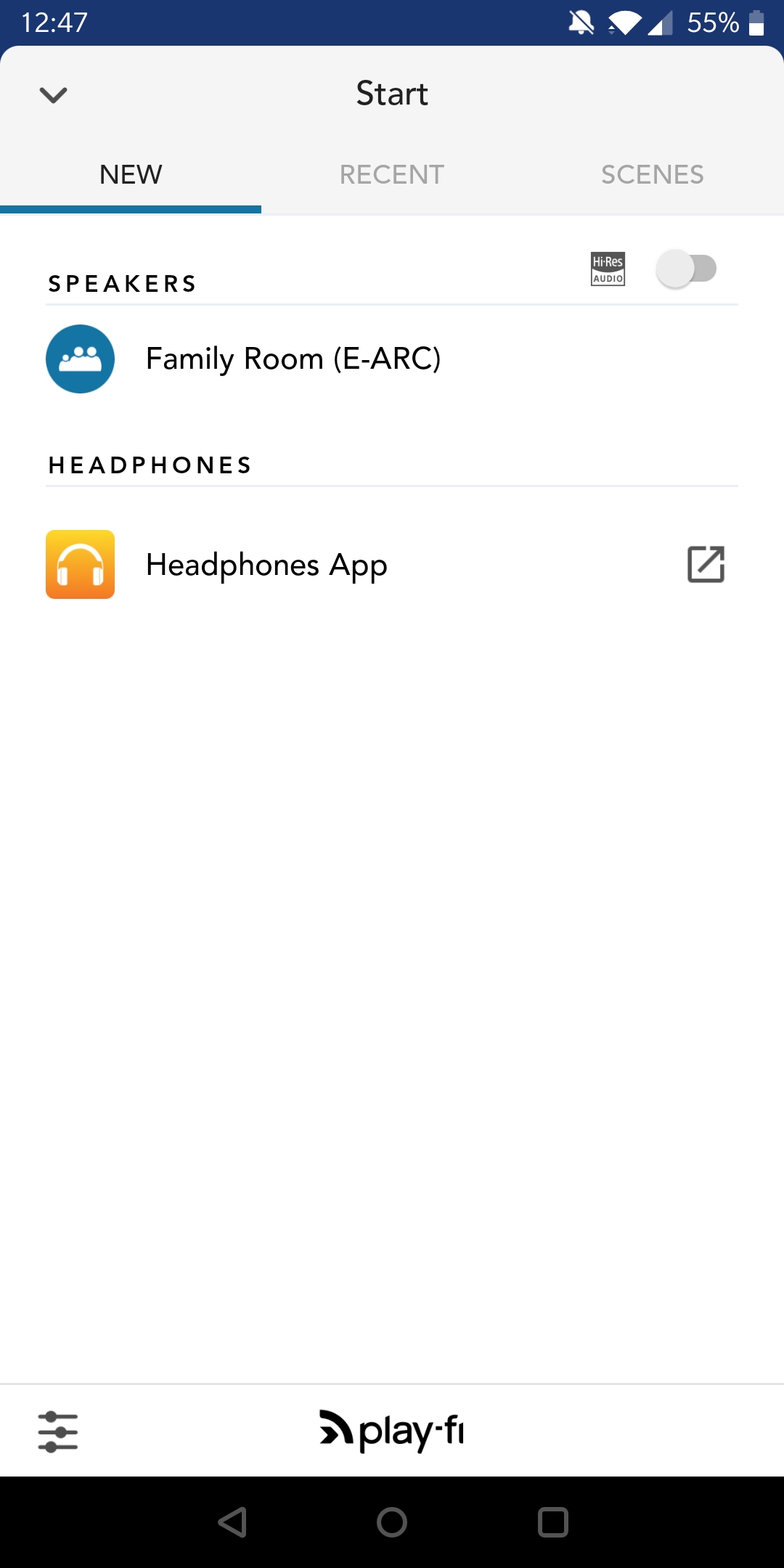
Task: Enable the Hi-Res Audio switch
Action: [687, 269]
